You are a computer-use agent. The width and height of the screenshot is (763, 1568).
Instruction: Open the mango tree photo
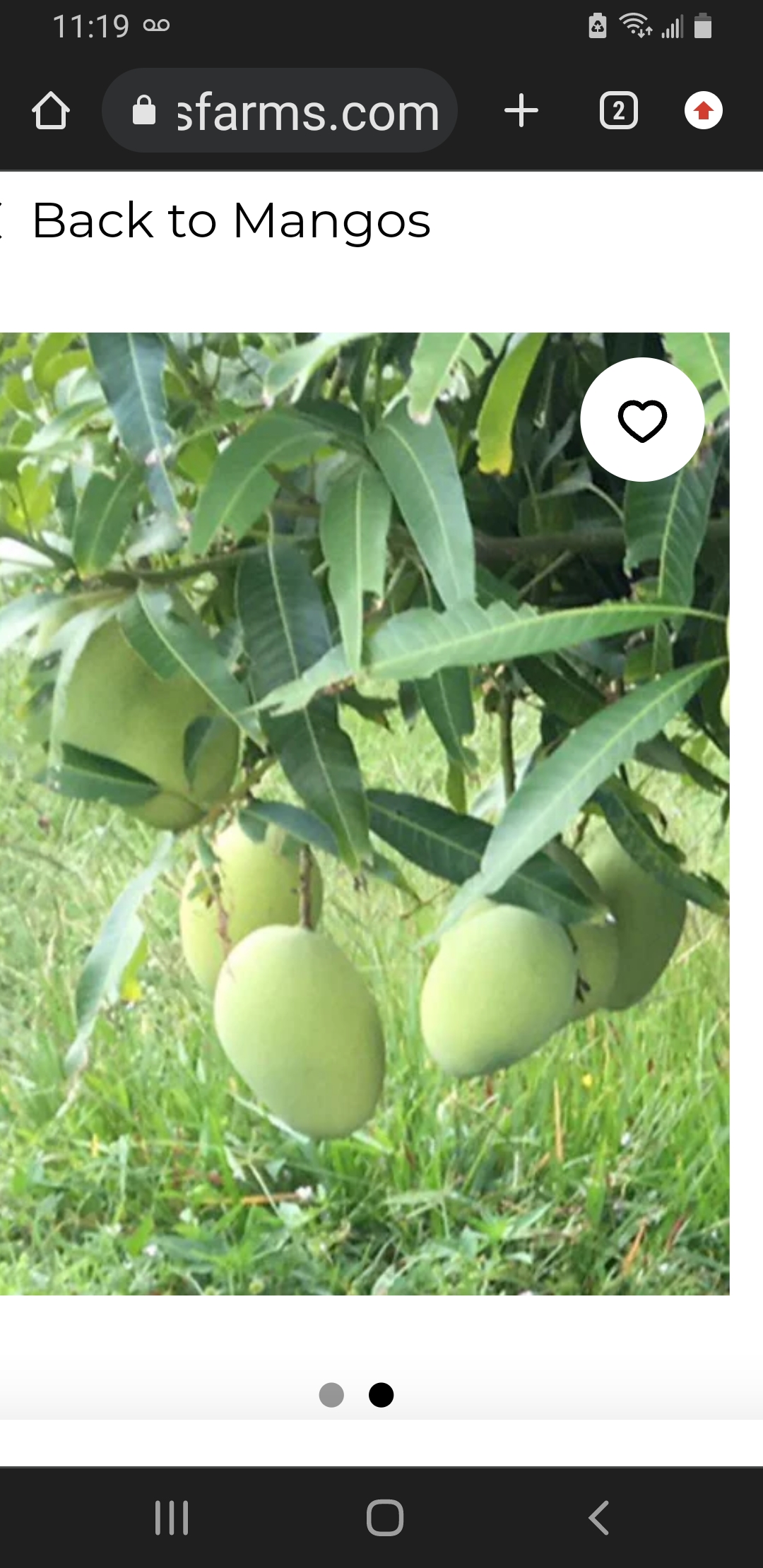[x=365, y=814]
